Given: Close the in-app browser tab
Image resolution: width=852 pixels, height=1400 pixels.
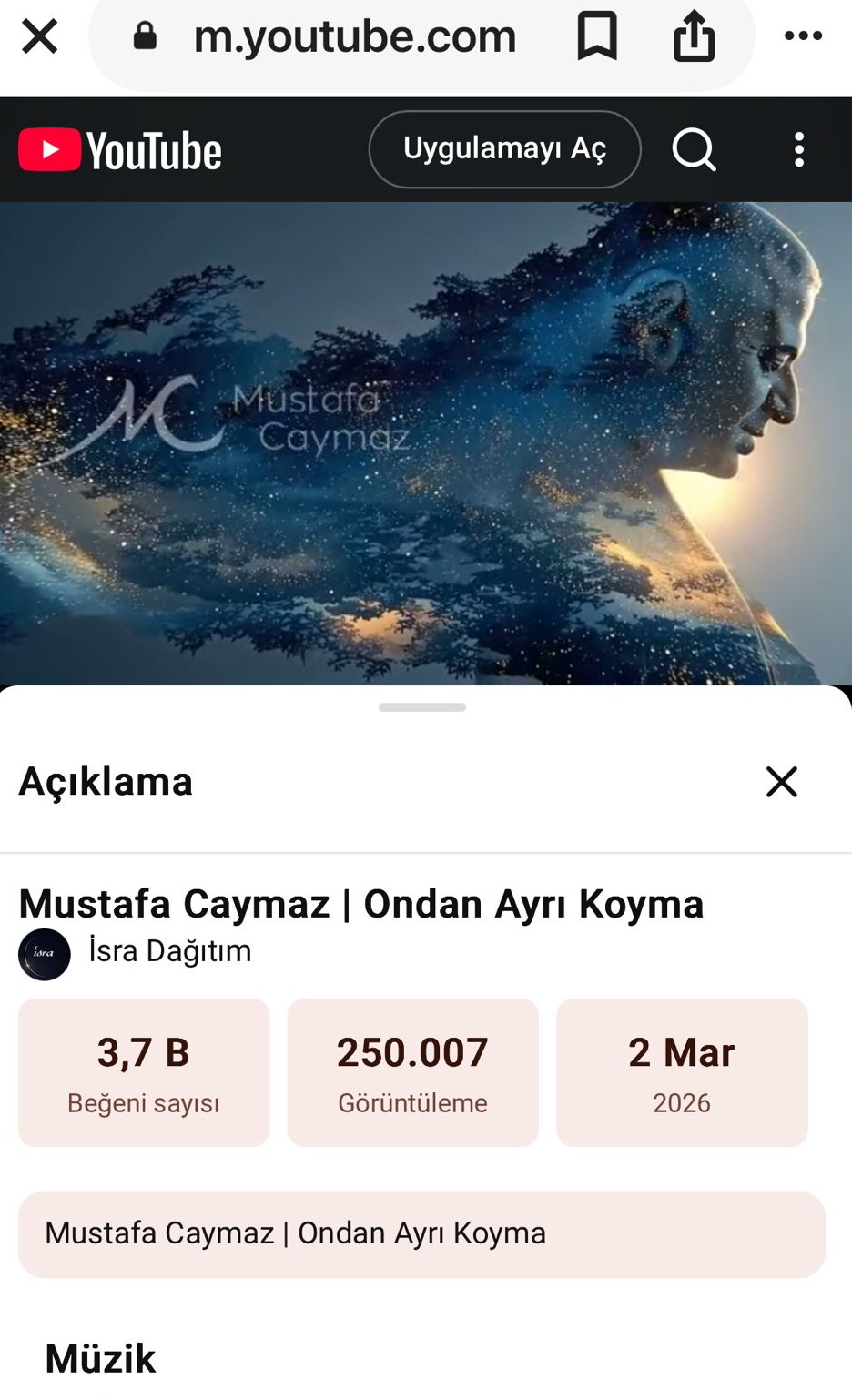Looking at the screenshot, I should (40, 37).
